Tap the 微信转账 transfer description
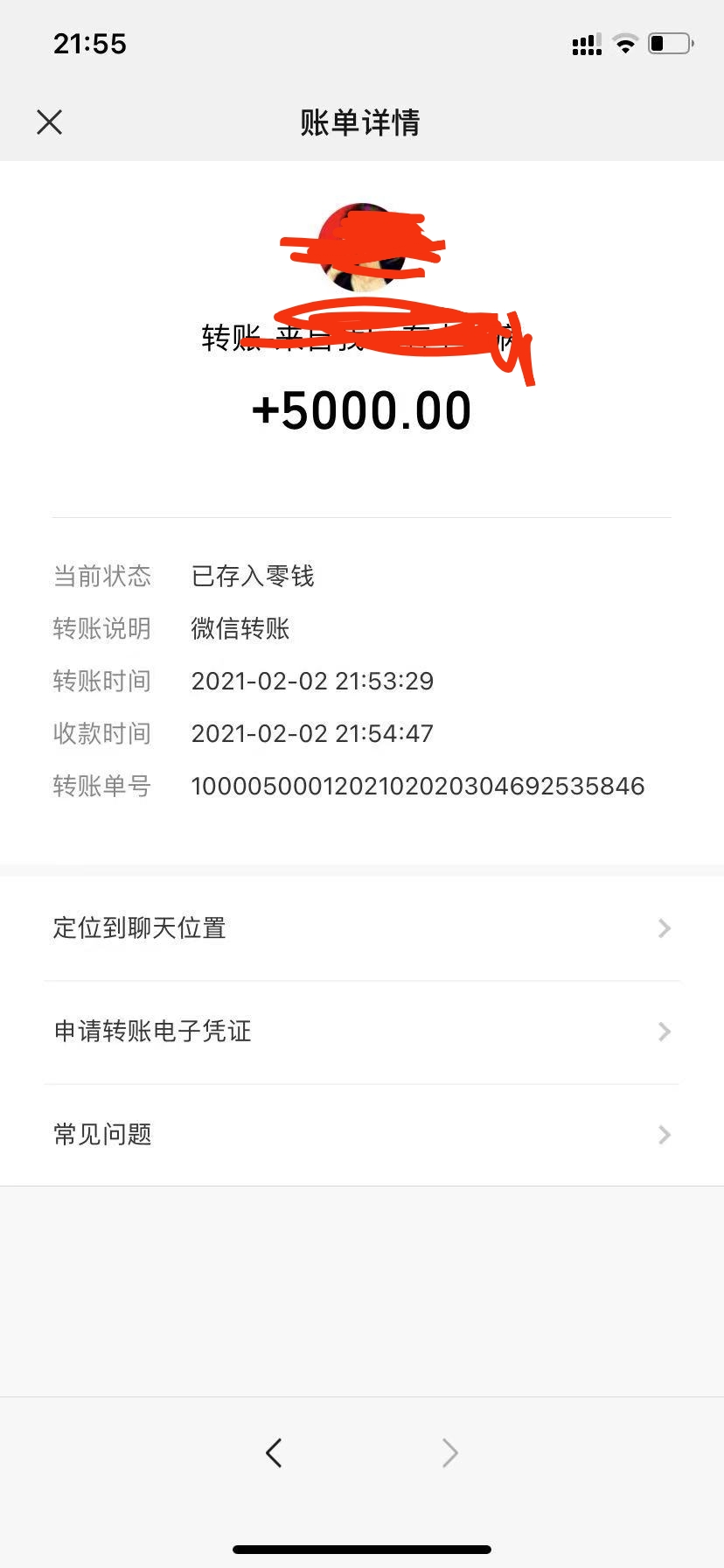This screenshot has width=724, height=1568. (x=240, y=628)
